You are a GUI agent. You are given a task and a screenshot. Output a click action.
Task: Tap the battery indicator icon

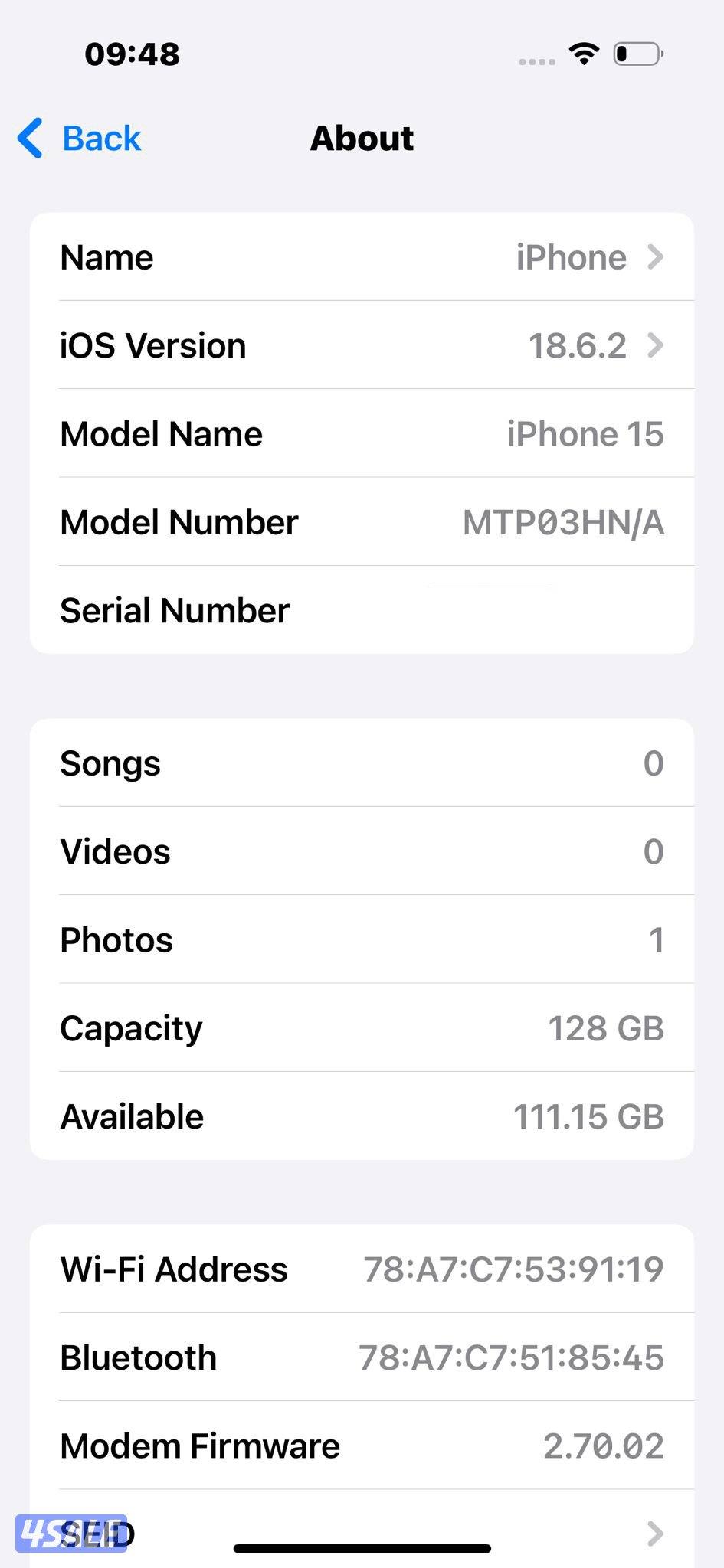637,53
